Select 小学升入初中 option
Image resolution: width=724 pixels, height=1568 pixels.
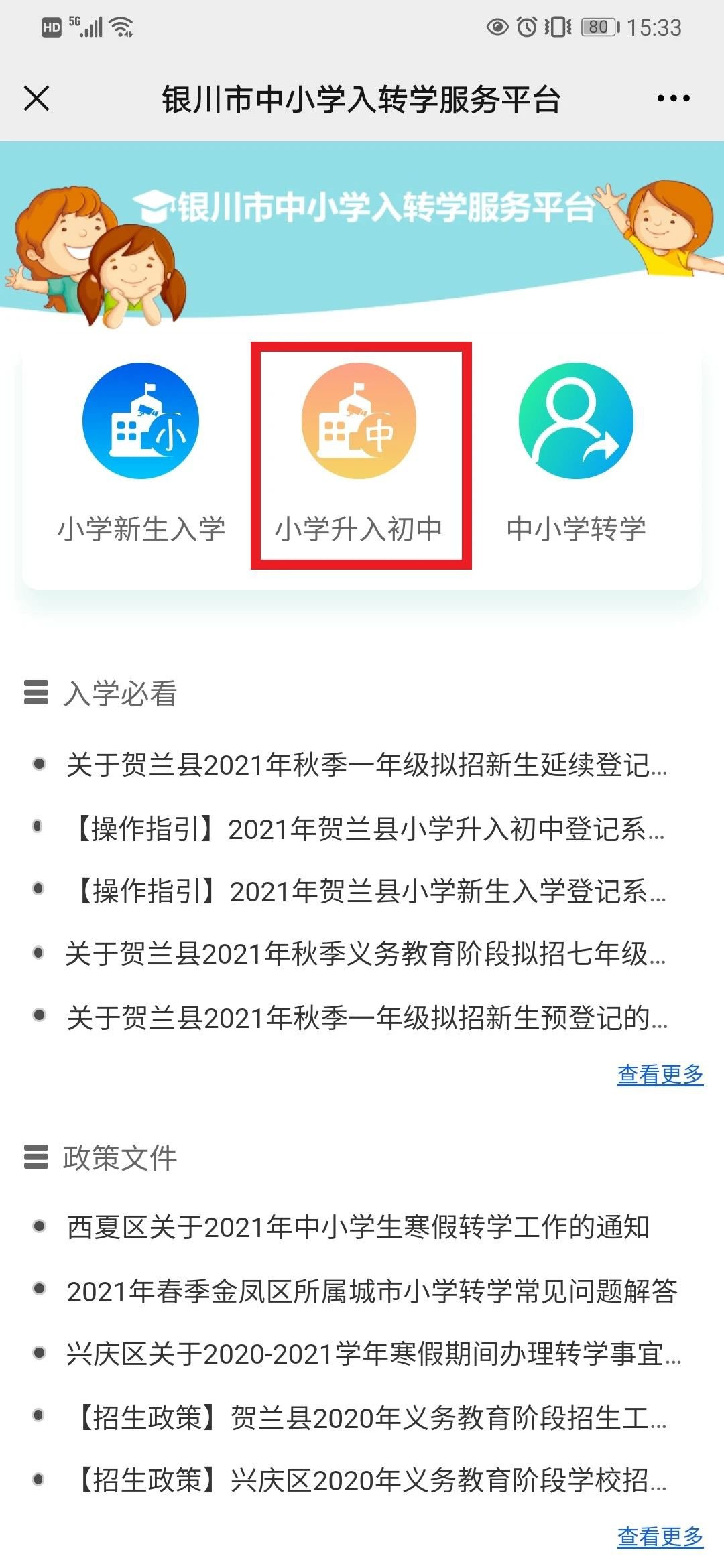coord(360,454)
